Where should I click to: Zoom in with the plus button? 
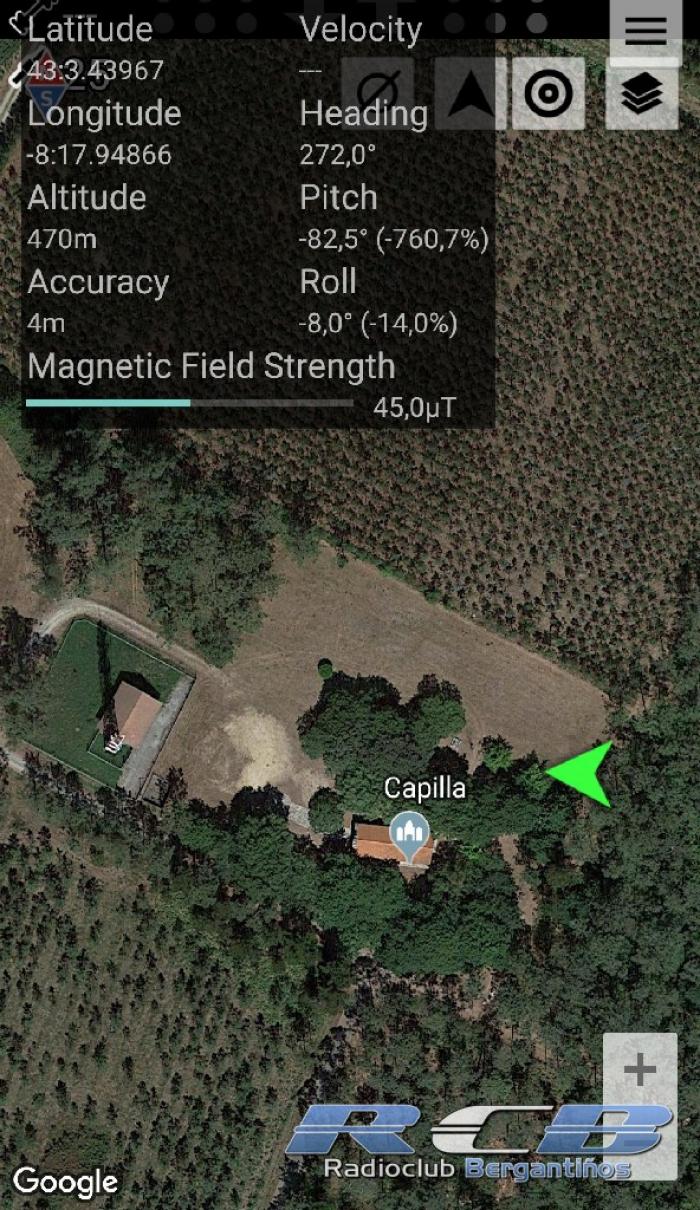[x=640, y=1070]
